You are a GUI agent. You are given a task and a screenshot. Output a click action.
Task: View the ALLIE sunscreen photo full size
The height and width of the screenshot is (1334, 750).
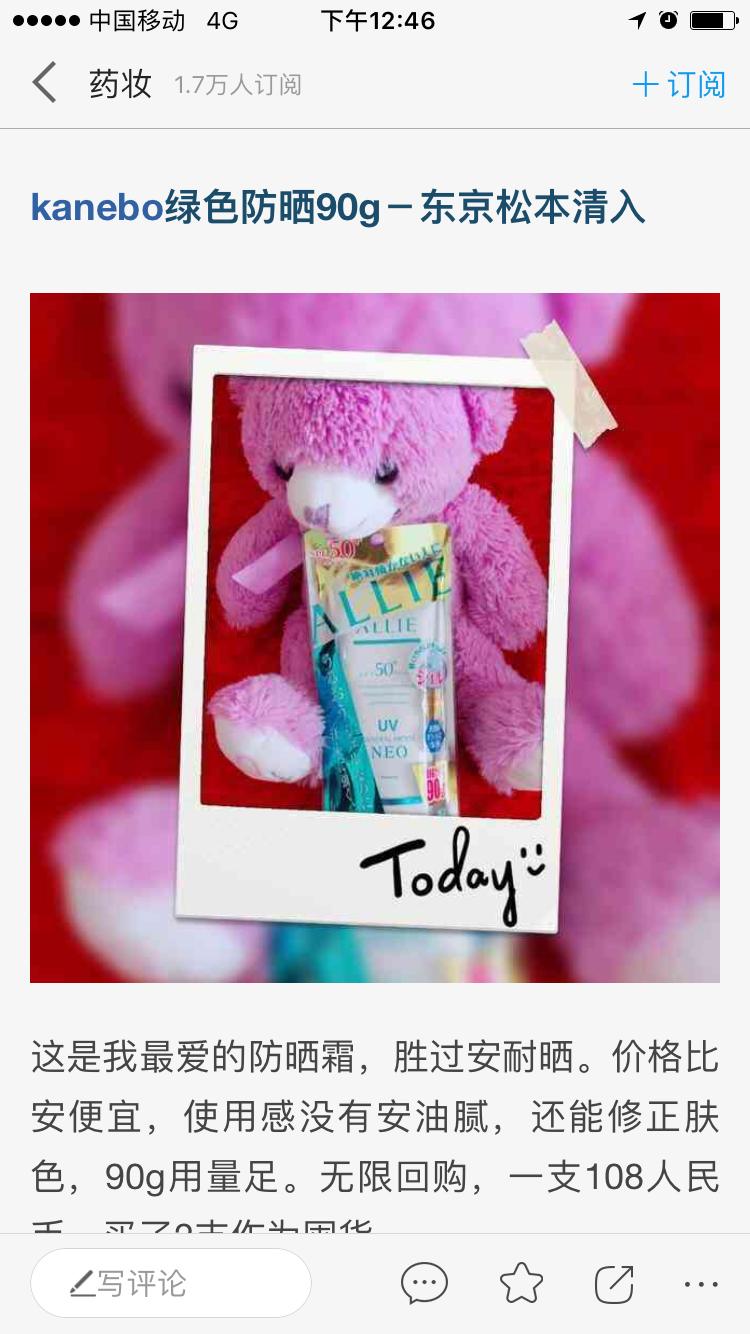(x=375, y=637)
